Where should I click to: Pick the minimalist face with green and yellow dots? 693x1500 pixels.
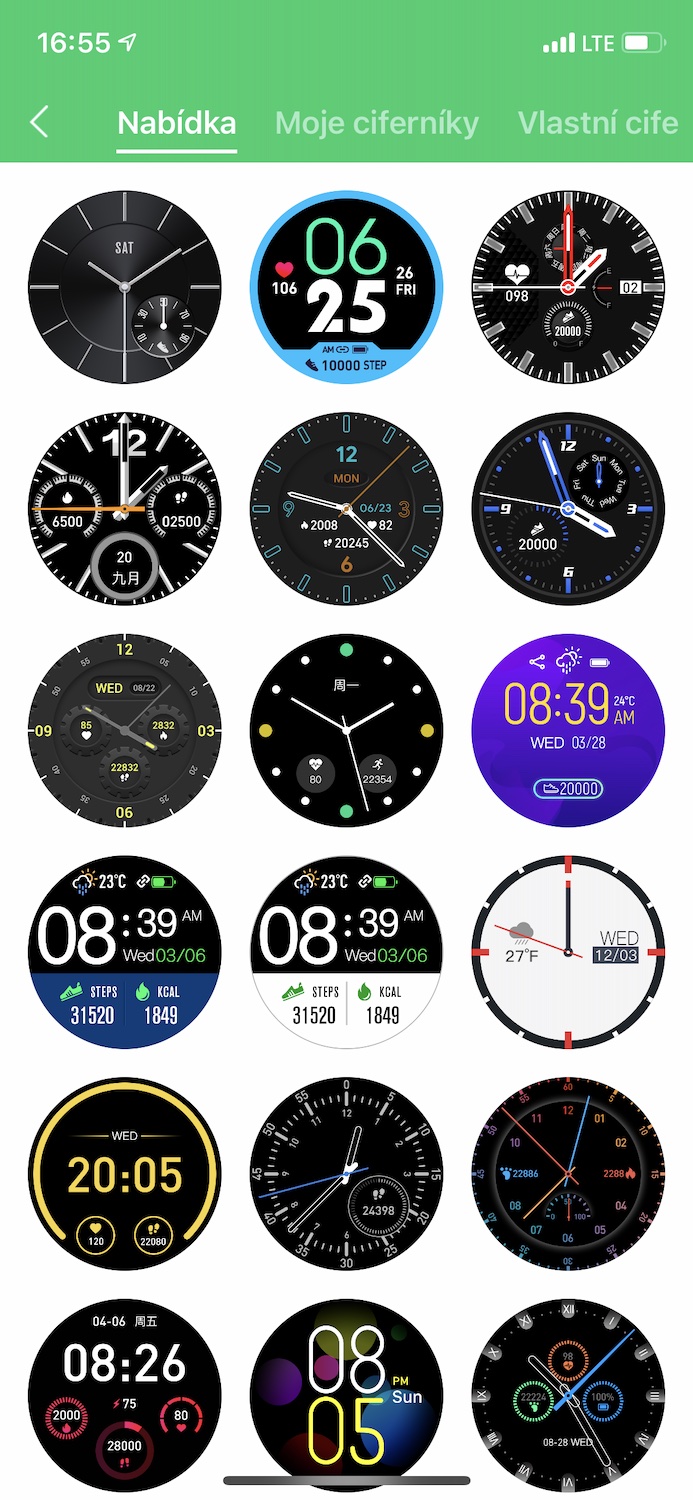[346, 731]
